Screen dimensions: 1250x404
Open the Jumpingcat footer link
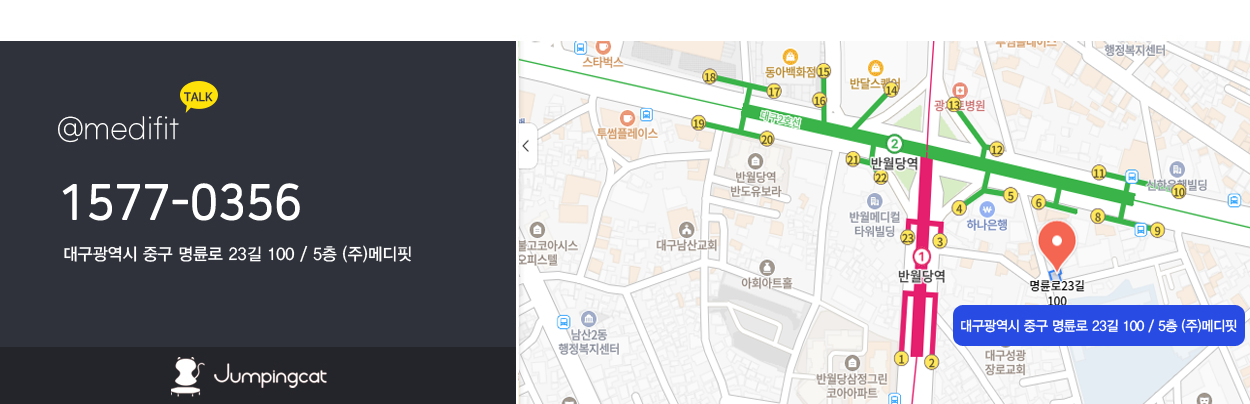point(249,376)
